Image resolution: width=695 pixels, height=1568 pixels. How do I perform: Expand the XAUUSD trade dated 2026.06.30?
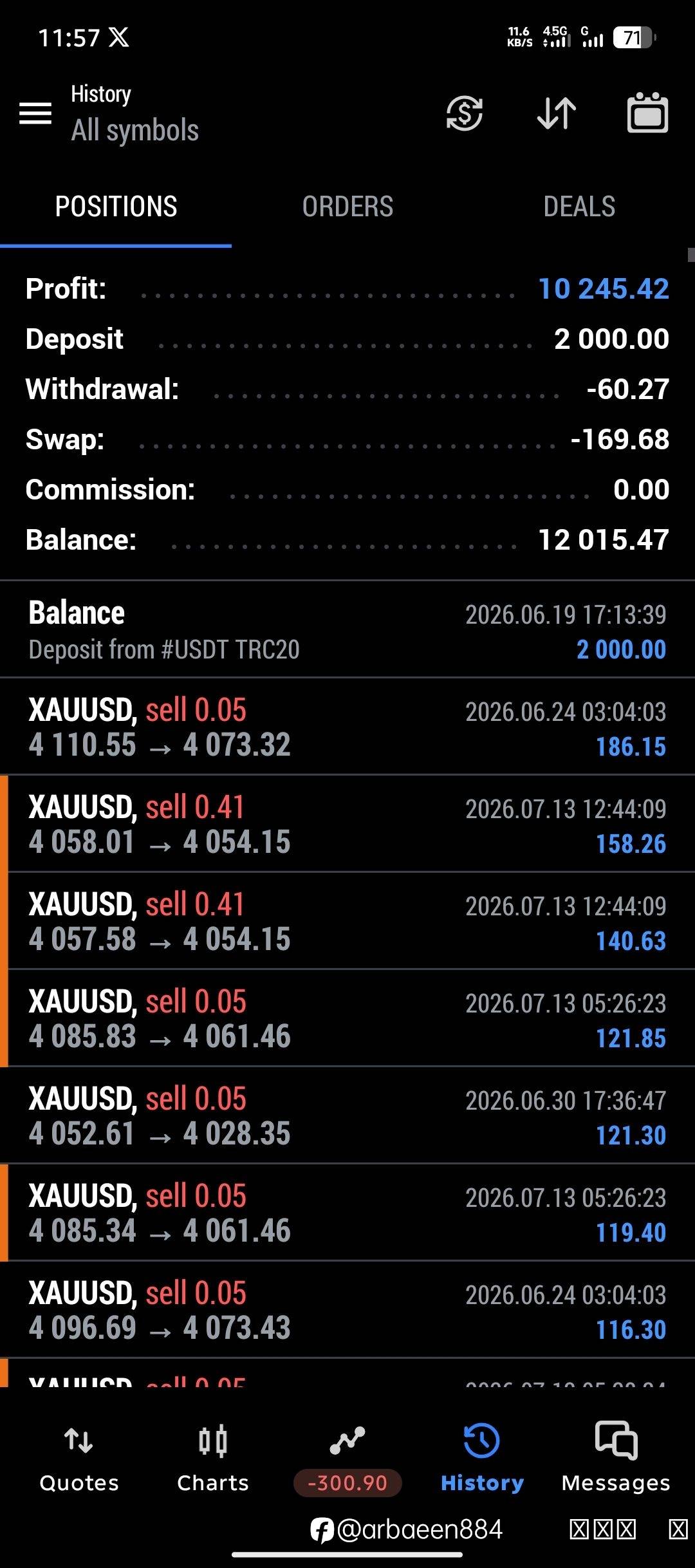(x=347, y=1115)
